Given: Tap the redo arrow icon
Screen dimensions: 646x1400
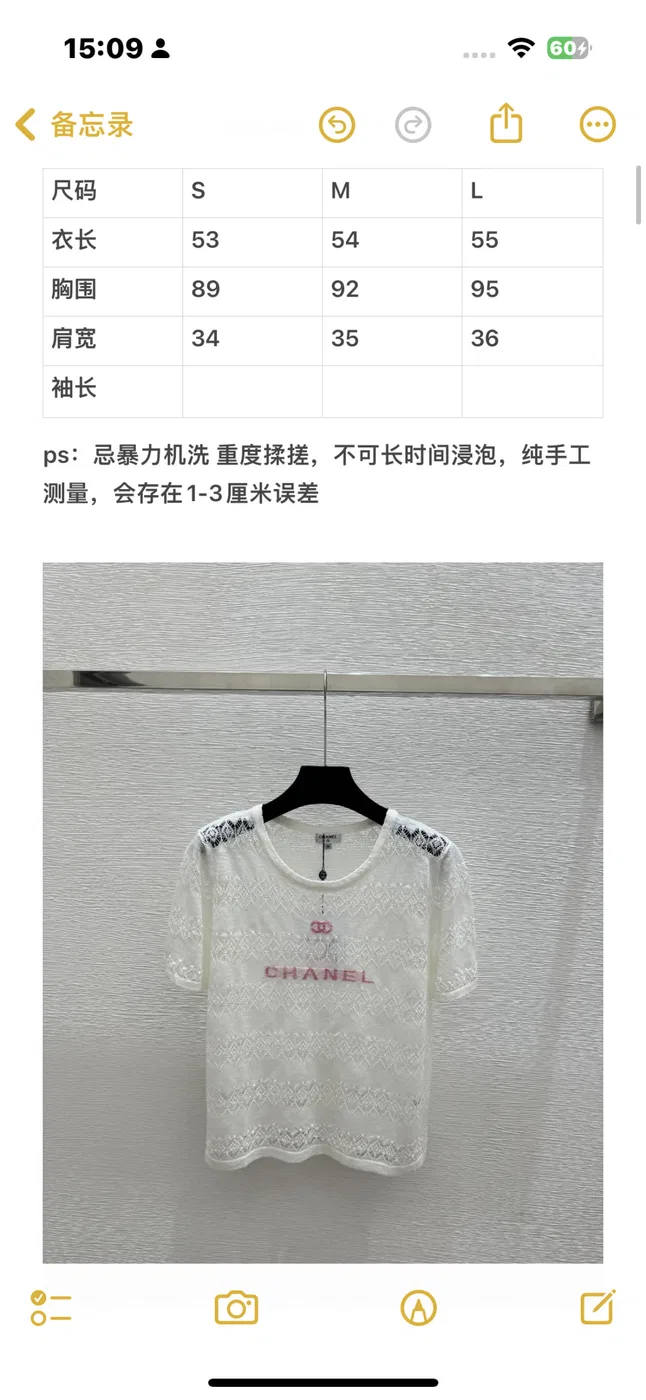Looking at the screenshot, I should (413, 125).
